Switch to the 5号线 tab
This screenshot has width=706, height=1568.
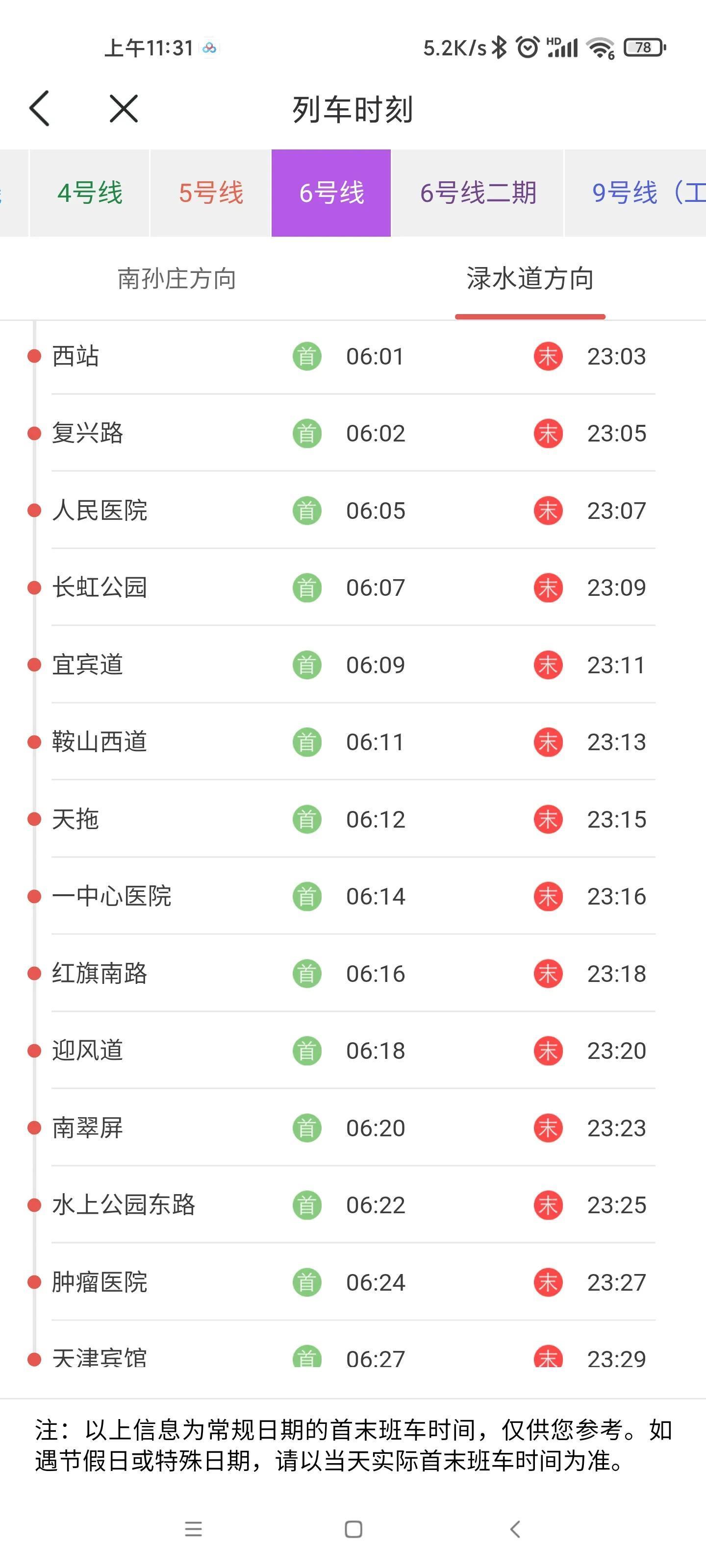pos(211,193)
